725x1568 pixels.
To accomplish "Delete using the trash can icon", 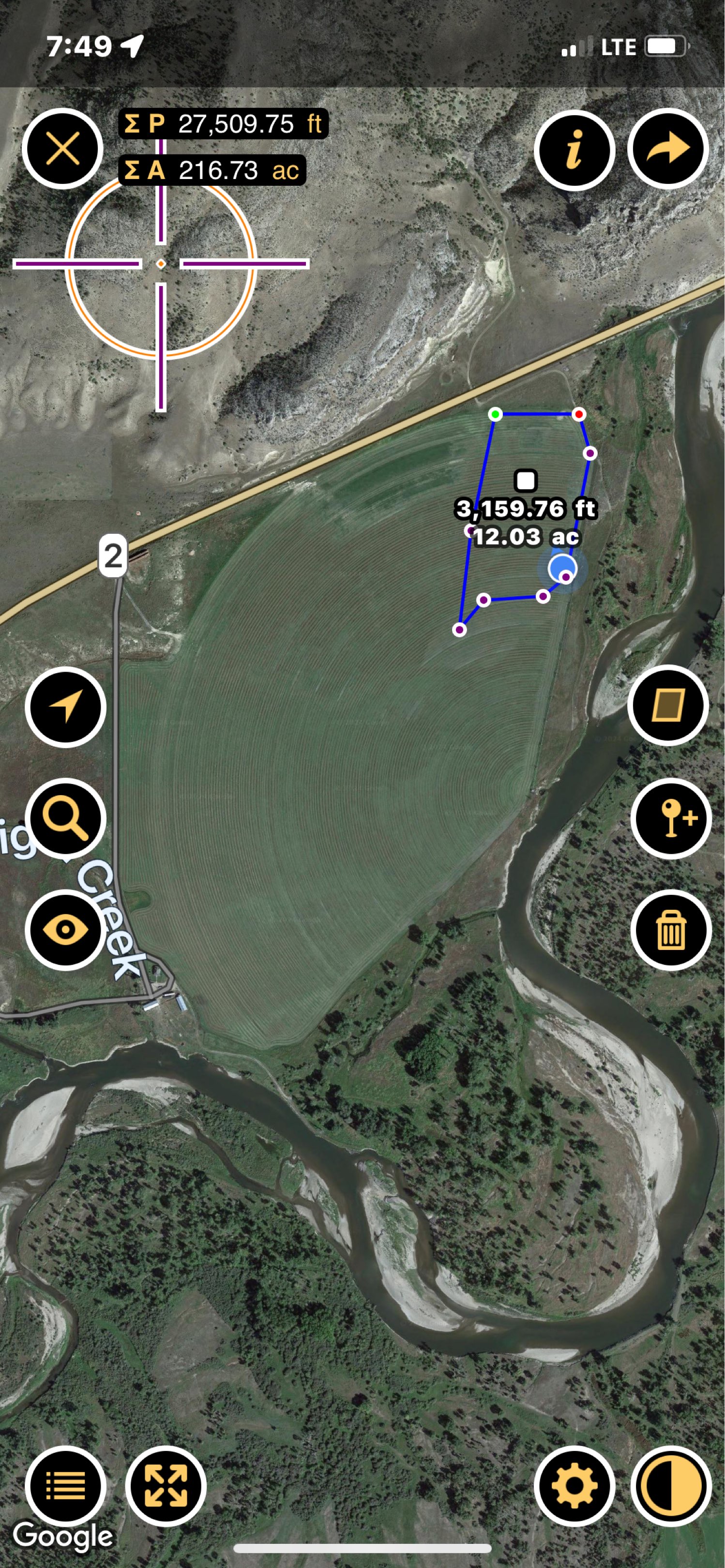I will pyautogui.click(x=671, y=930).
